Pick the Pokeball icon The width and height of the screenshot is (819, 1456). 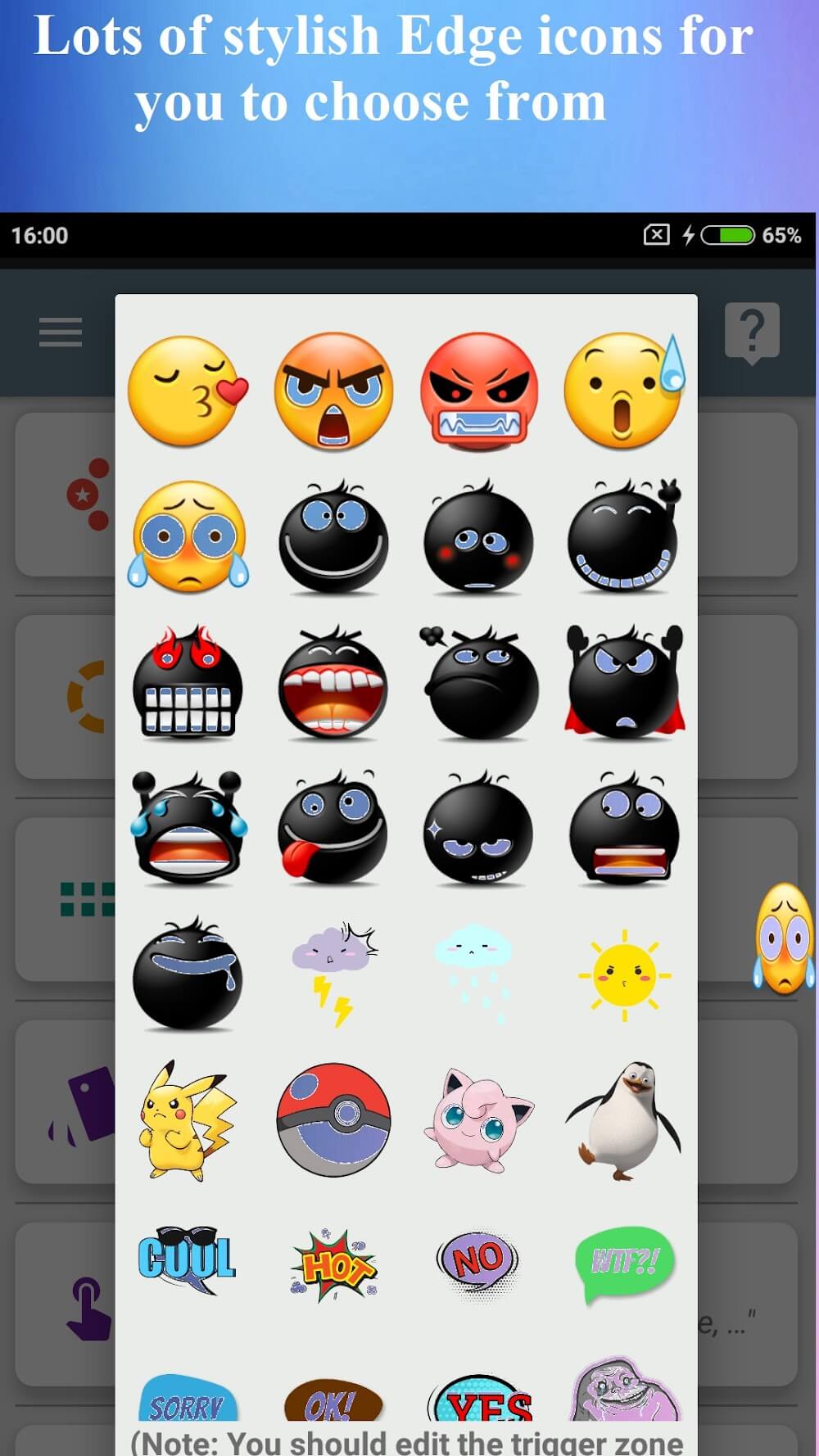pyautogui.click(x=333, y=1120)
